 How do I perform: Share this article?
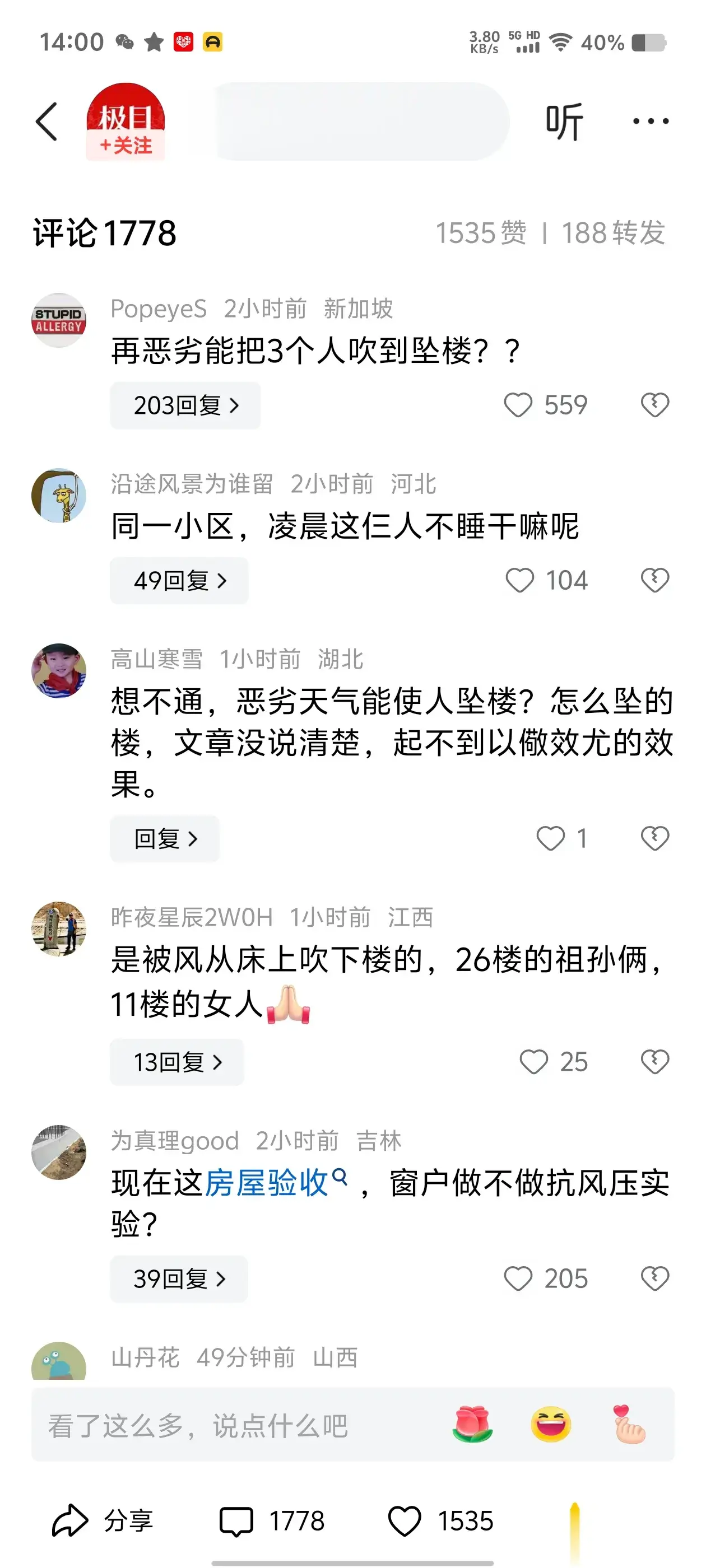[x=102, y=1521]
